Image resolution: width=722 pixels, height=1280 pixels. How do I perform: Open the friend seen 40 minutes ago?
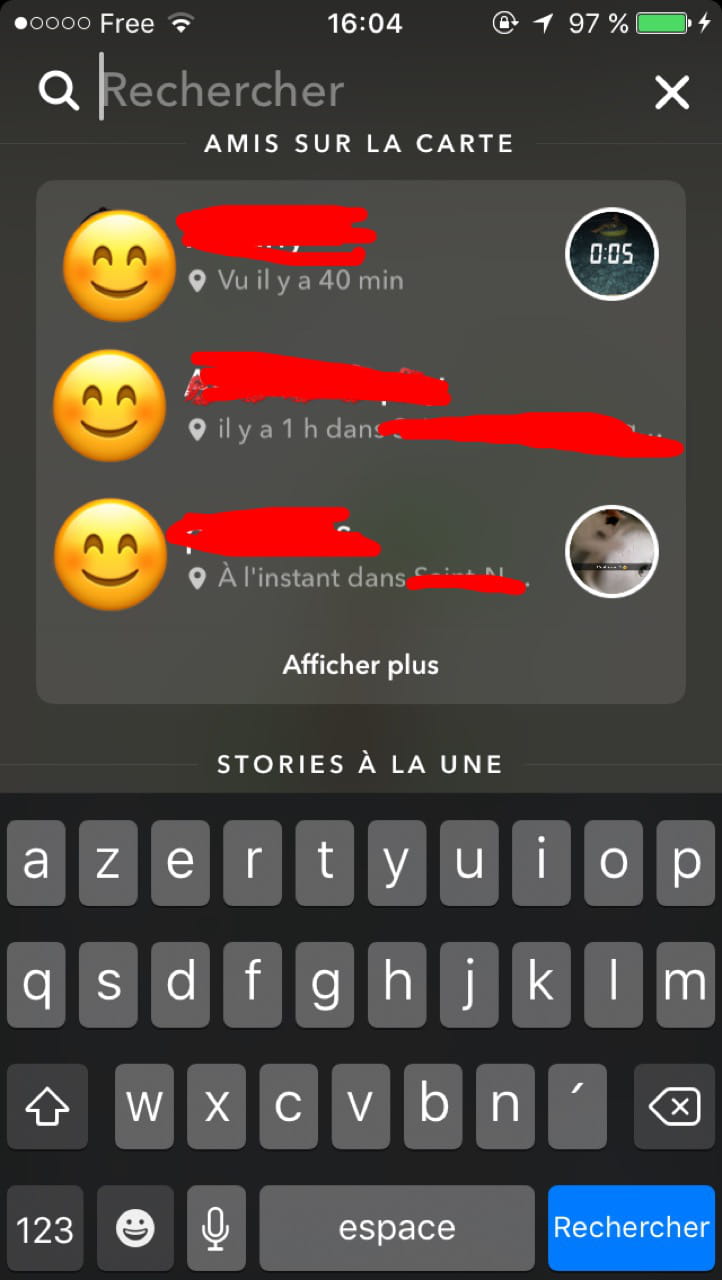click(360, 255)
